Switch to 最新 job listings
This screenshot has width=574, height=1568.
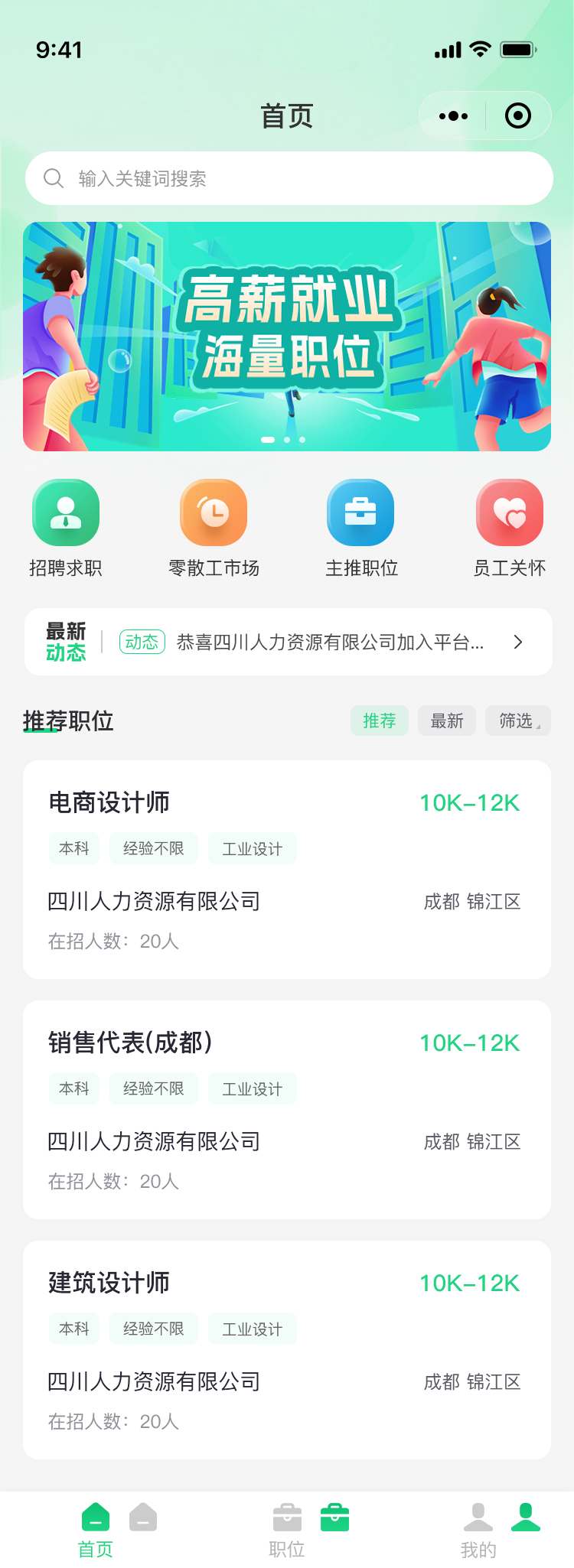447,721
